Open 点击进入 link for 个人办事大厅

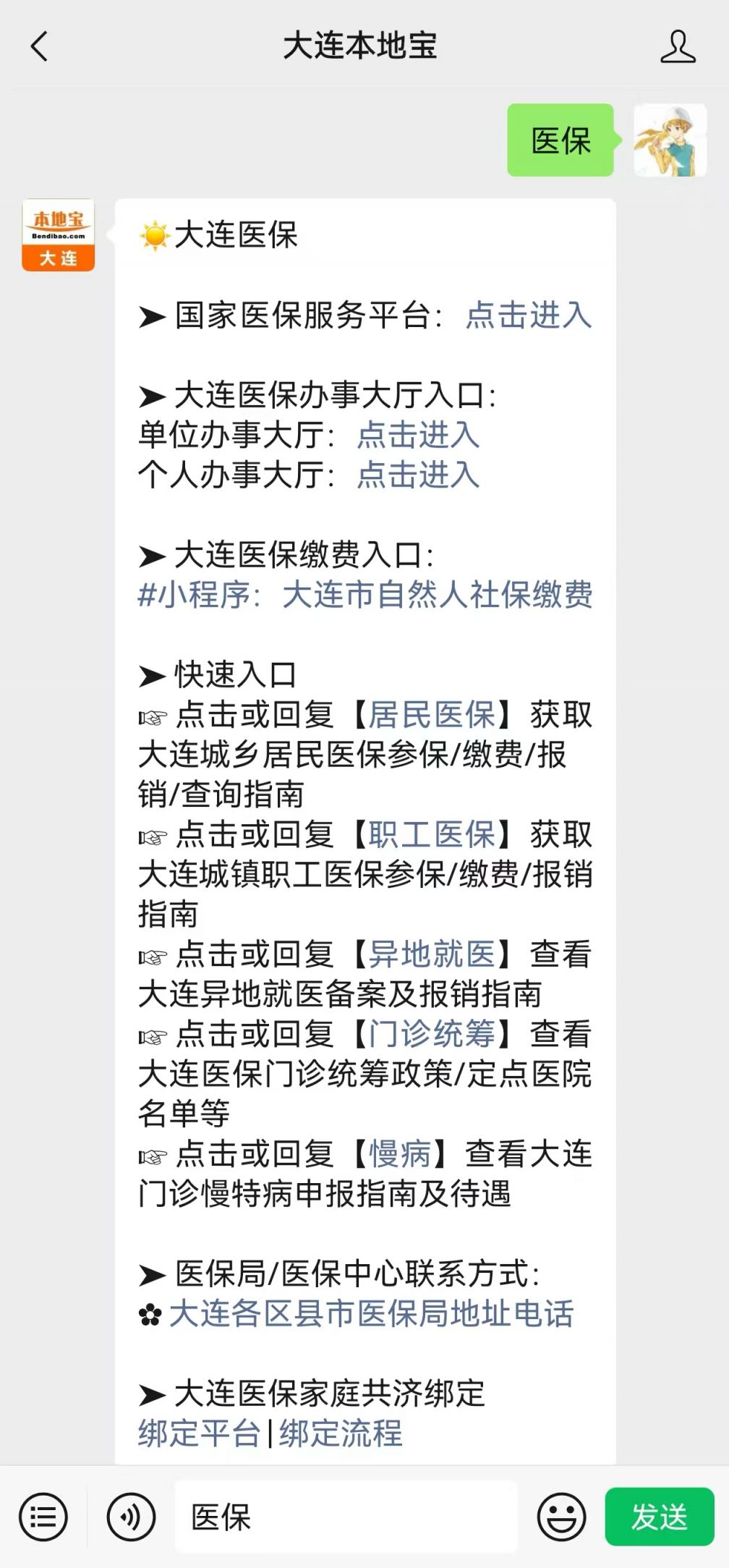pyautogui.click(x=418, y=475)
